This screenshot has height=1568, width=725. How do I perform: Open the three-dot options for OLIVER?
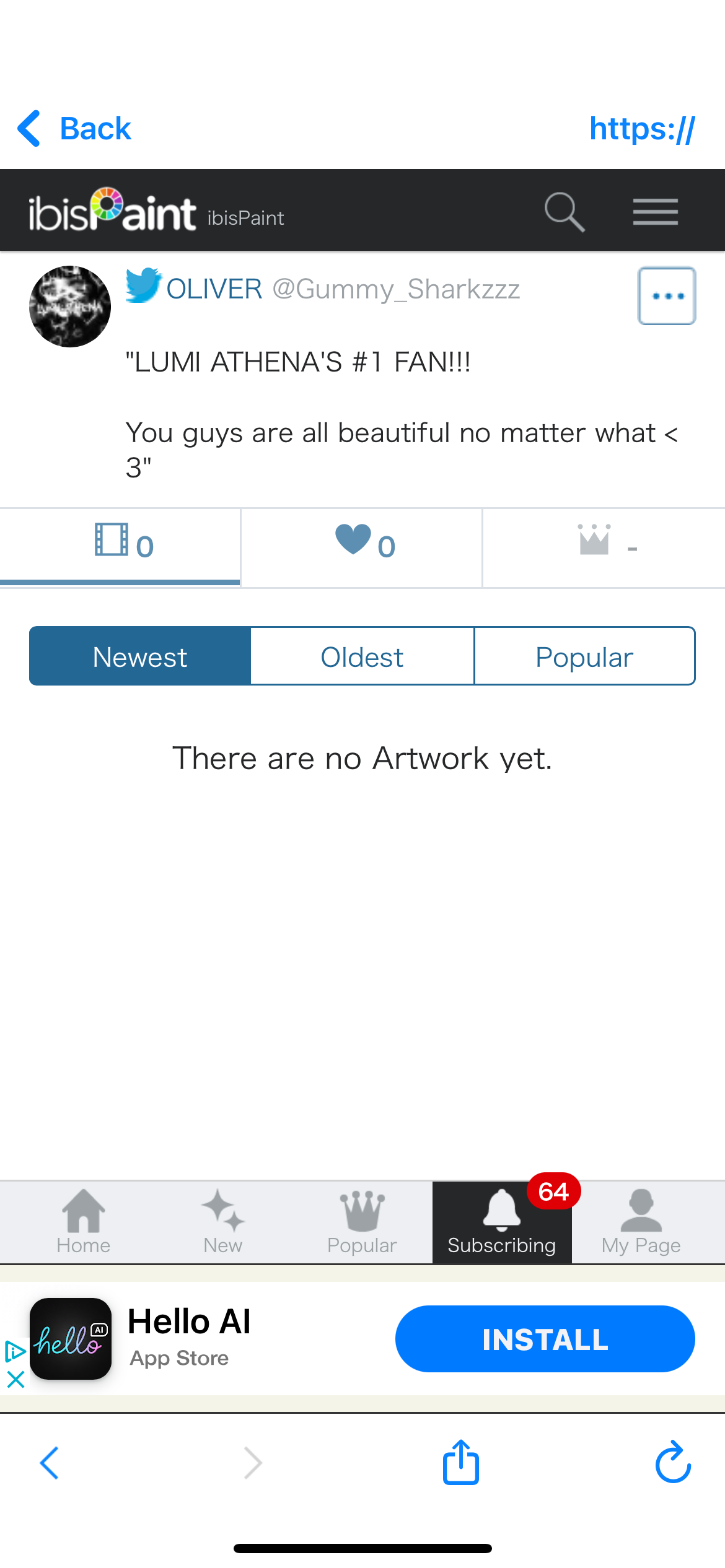point(667,296)
